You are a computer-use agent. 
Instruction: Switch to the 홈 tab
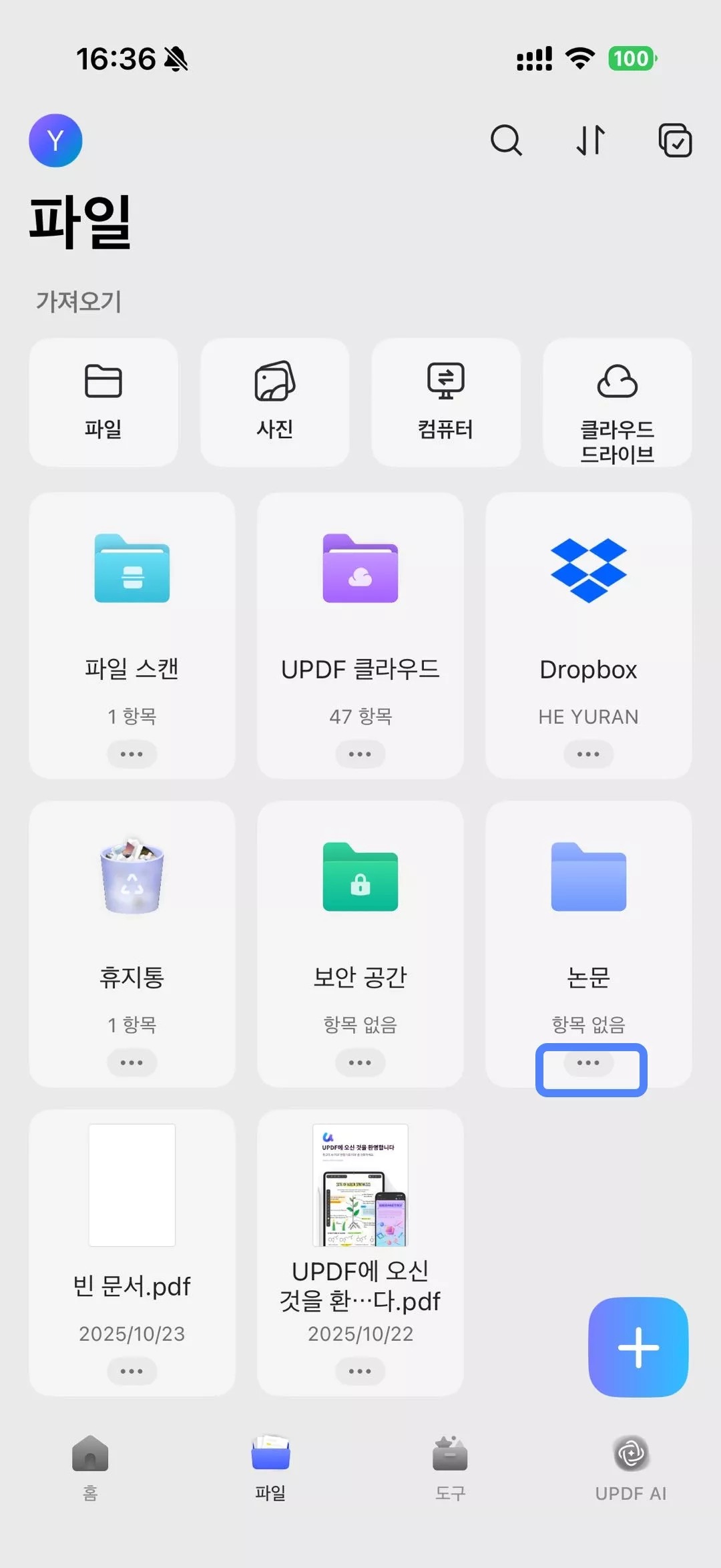coord(89,1462)
